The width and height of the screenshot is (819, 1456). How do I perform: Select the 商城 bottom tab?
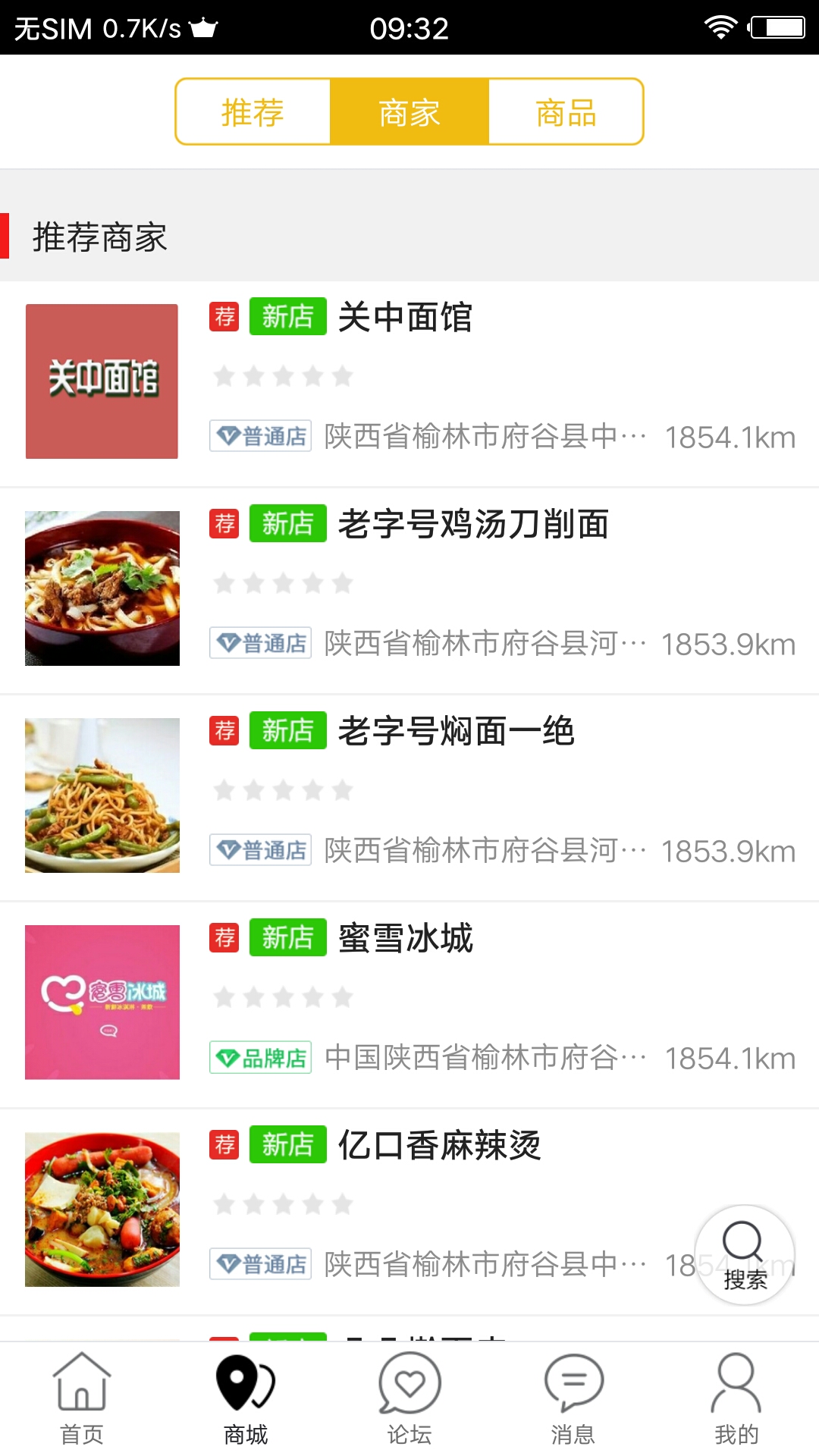[246, 1400]
